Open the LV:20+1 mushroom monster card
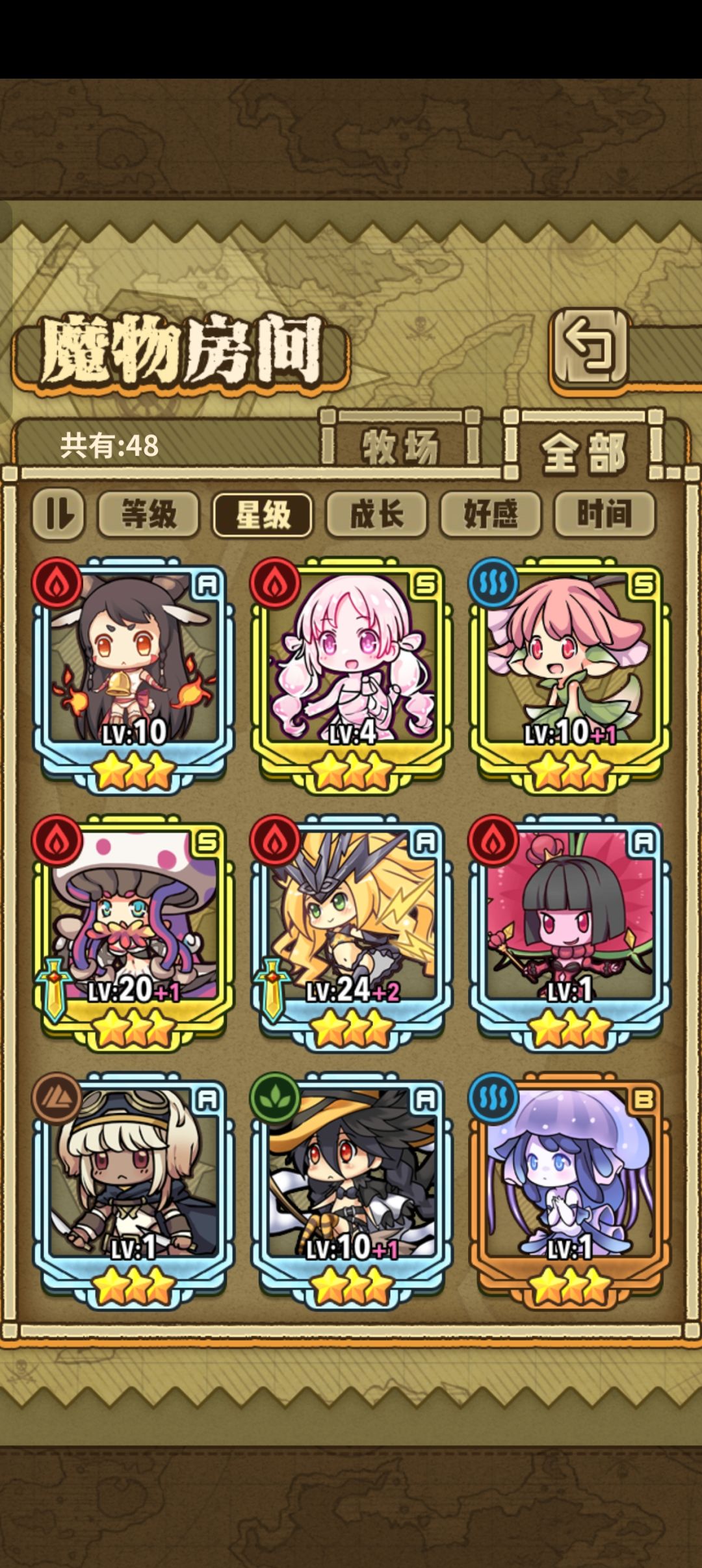Image resolution: width=702 pixels, height=1568 pixels. pyautogui.click(x=133, y=933)
